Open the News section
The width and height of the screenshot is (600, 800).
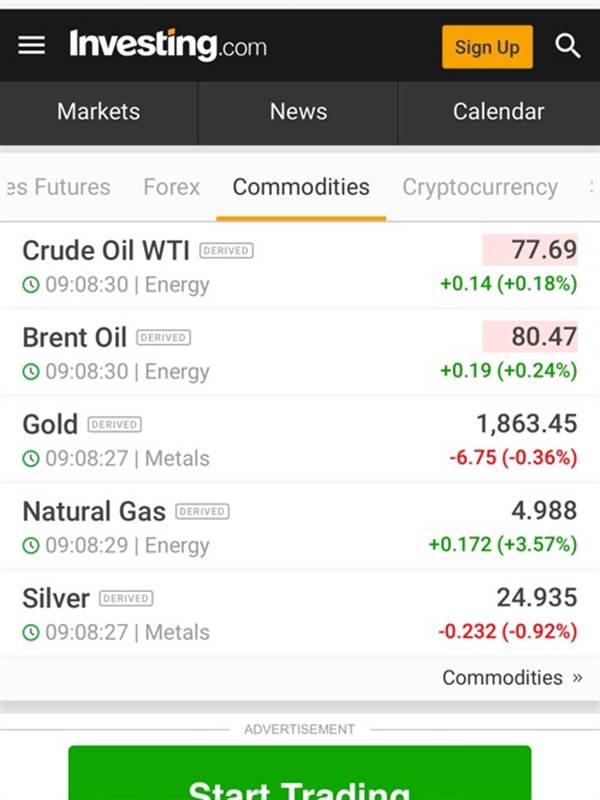[x=298, y=112]
